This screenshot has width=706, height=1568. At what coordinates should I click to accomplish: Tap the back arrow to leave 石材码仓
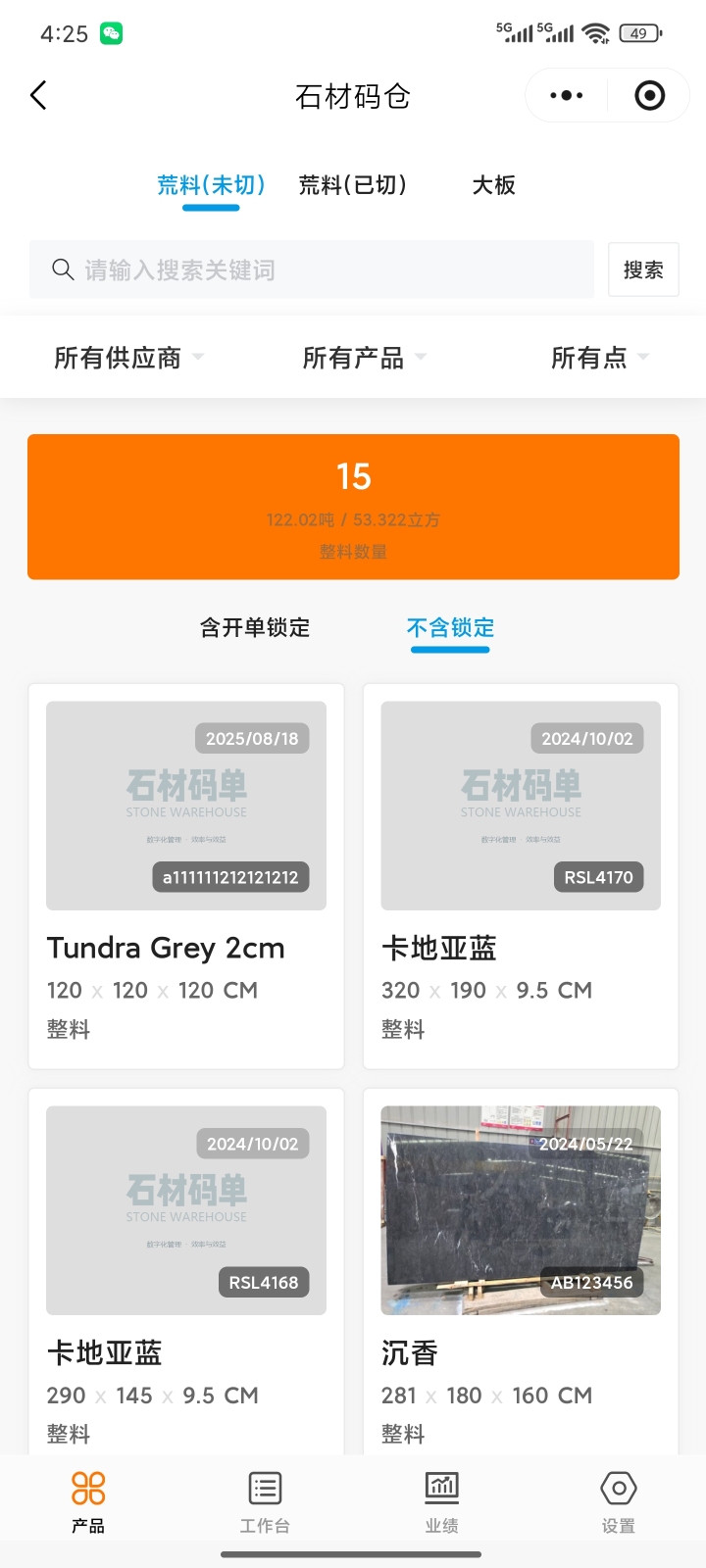pyautogui.click(x=39, y=95)
